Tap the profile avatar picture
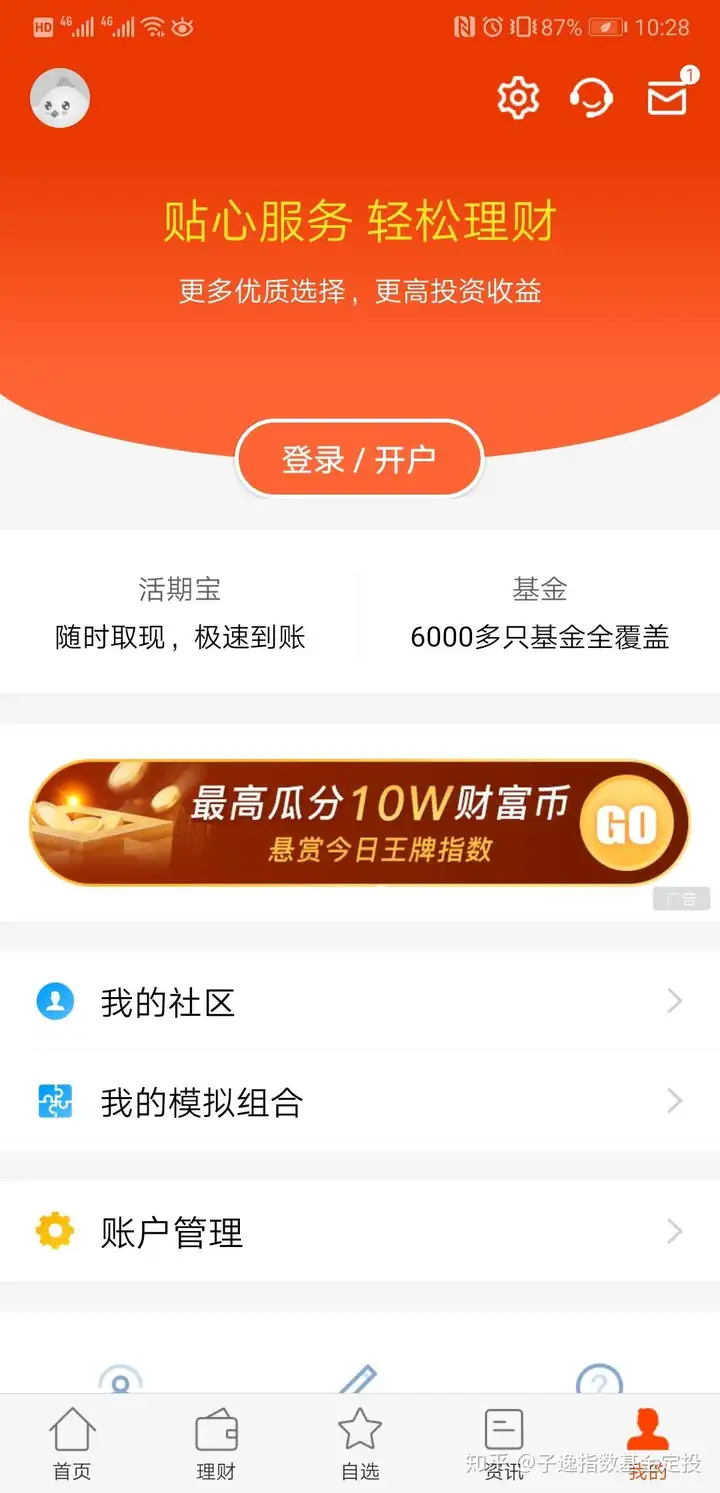The width and height of the screenshot is (720, 1493). (60, 98)
